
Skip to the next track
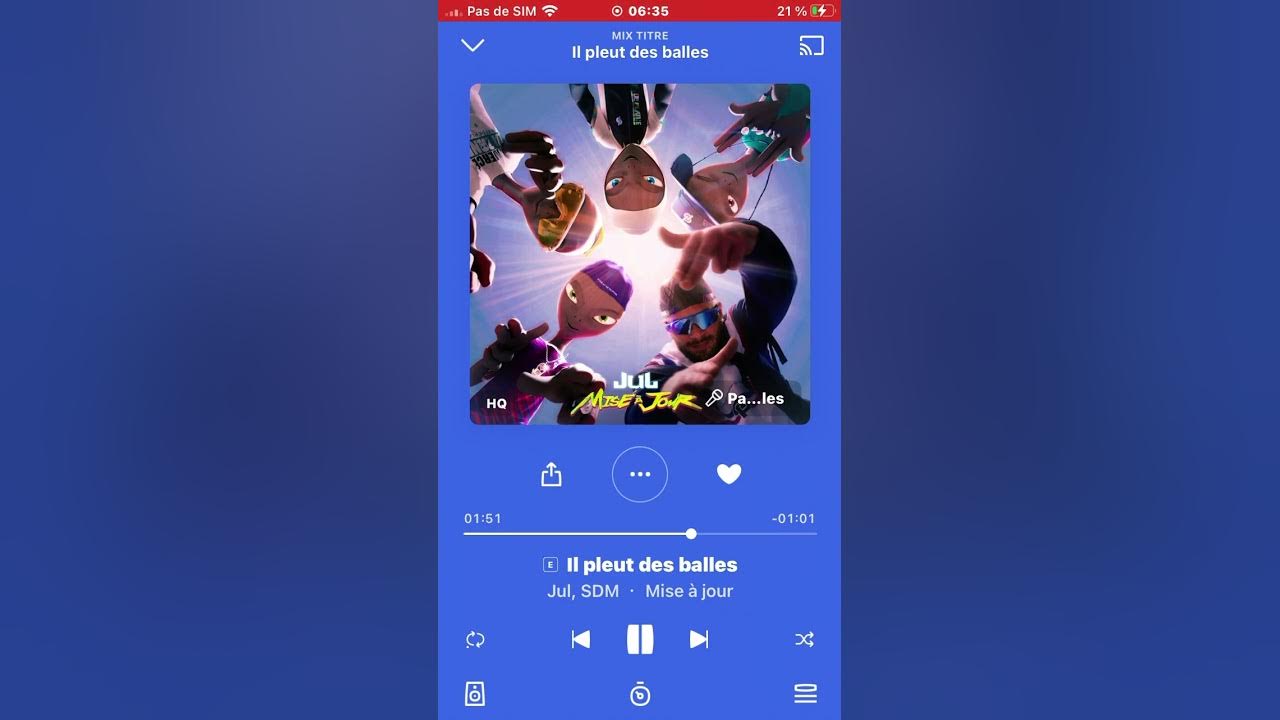(699, 640)
